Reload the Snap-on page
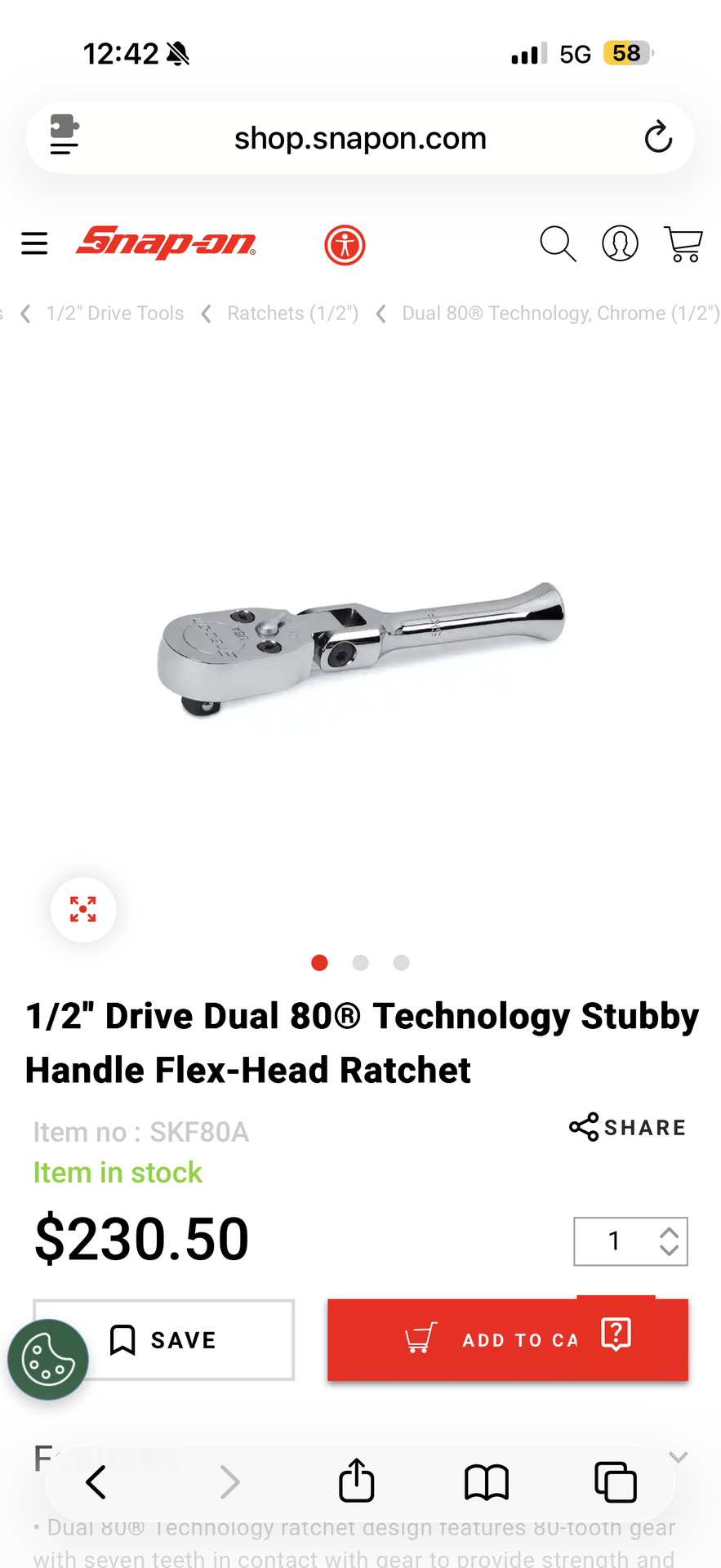This screenshot has height=1568, width=721. [658, 138]
